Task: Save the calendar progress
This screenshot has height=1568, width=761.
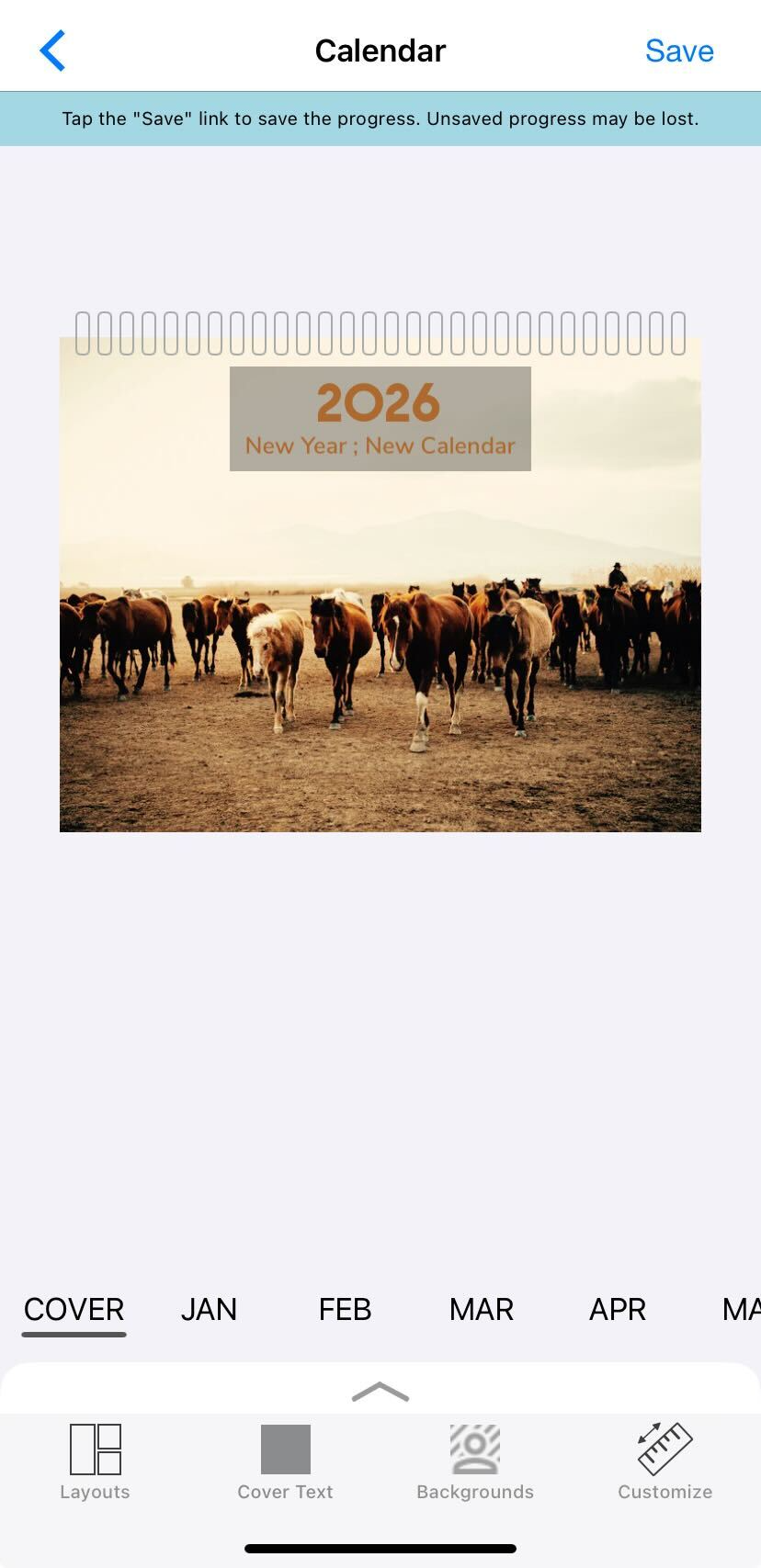Action: (x=678, y=51)
